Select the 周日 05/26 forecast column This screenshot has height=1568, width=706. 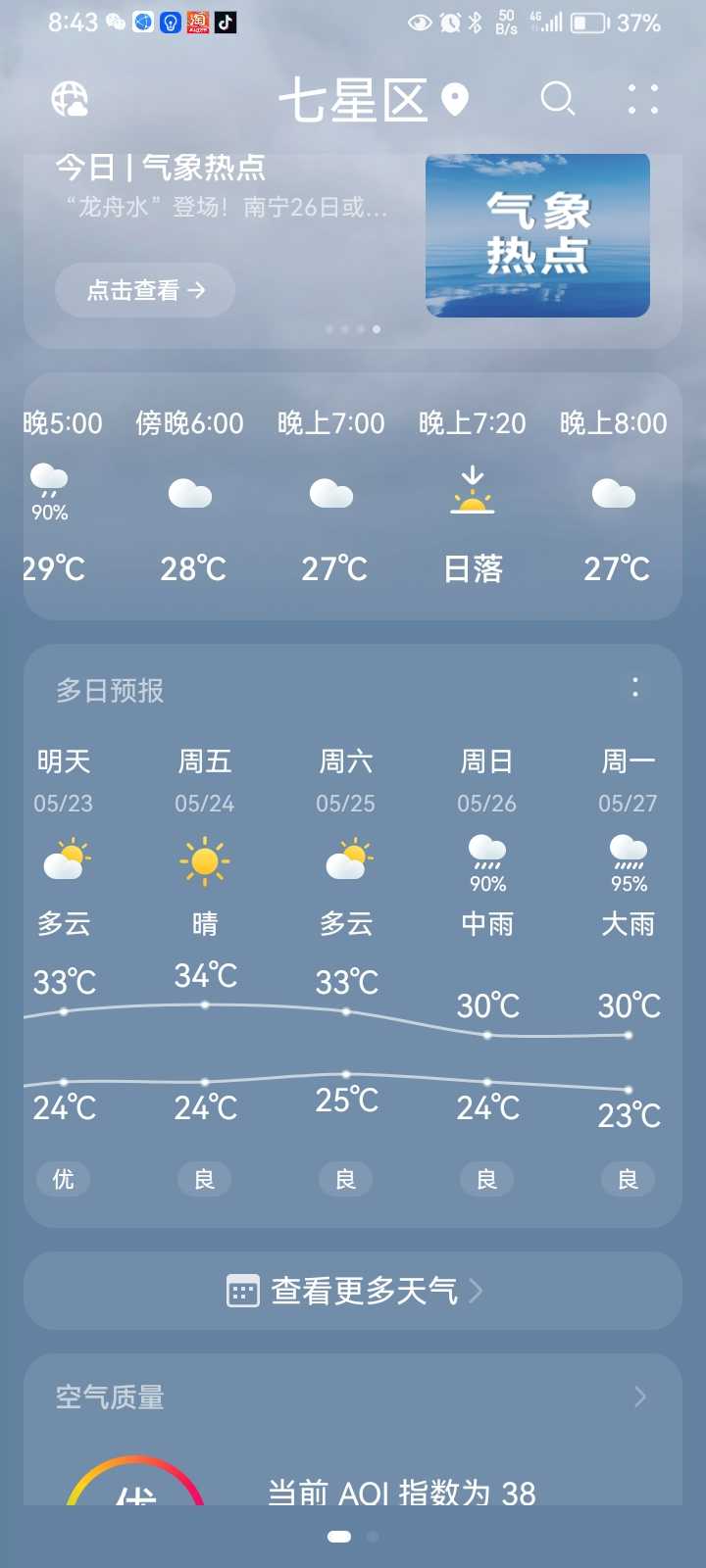(x=487, y=970)
